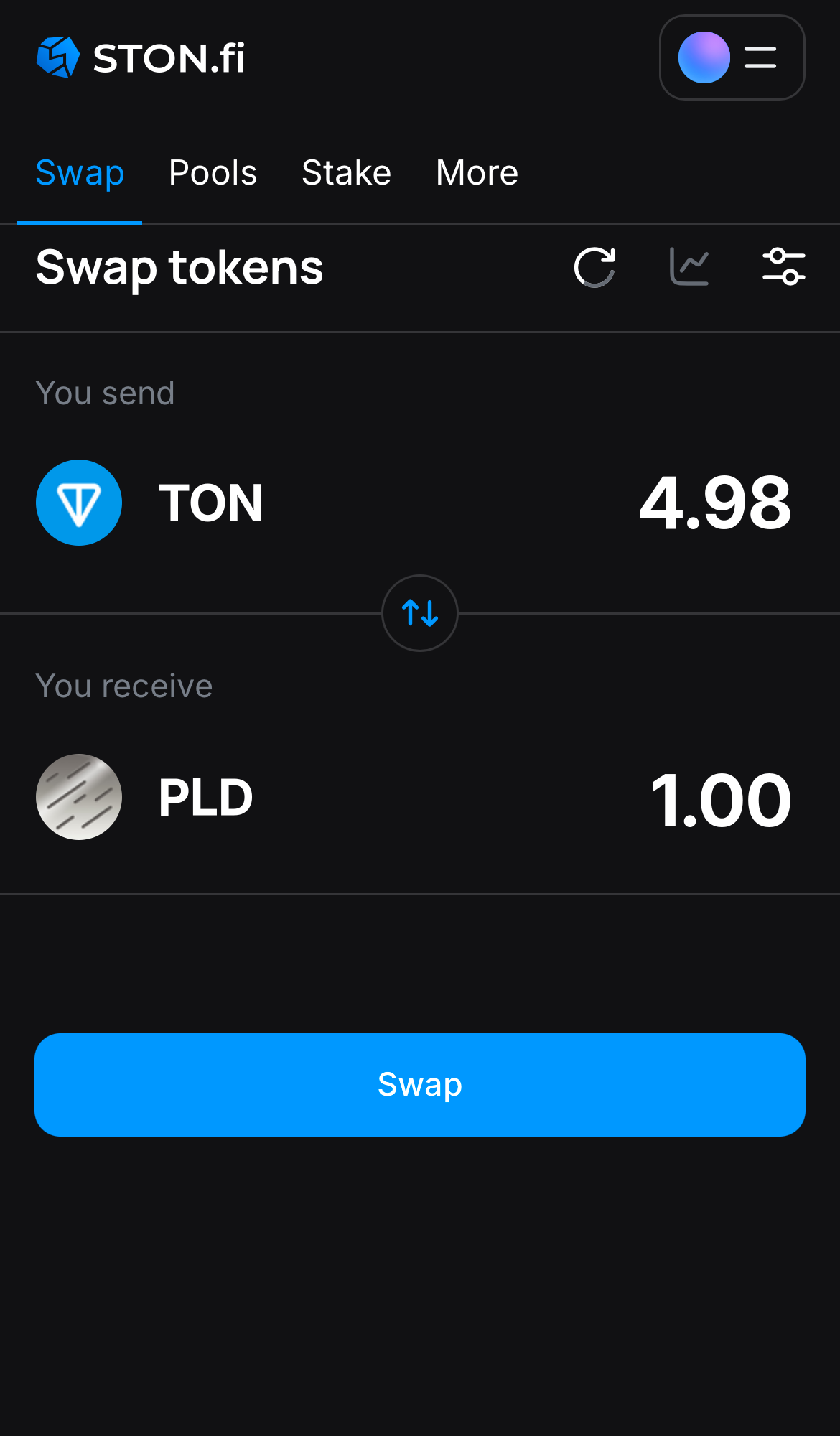The width and height of the screenshot is (840, 1436).
Task: Click the Swap tokens heading
Action: [x=179, y=268]
